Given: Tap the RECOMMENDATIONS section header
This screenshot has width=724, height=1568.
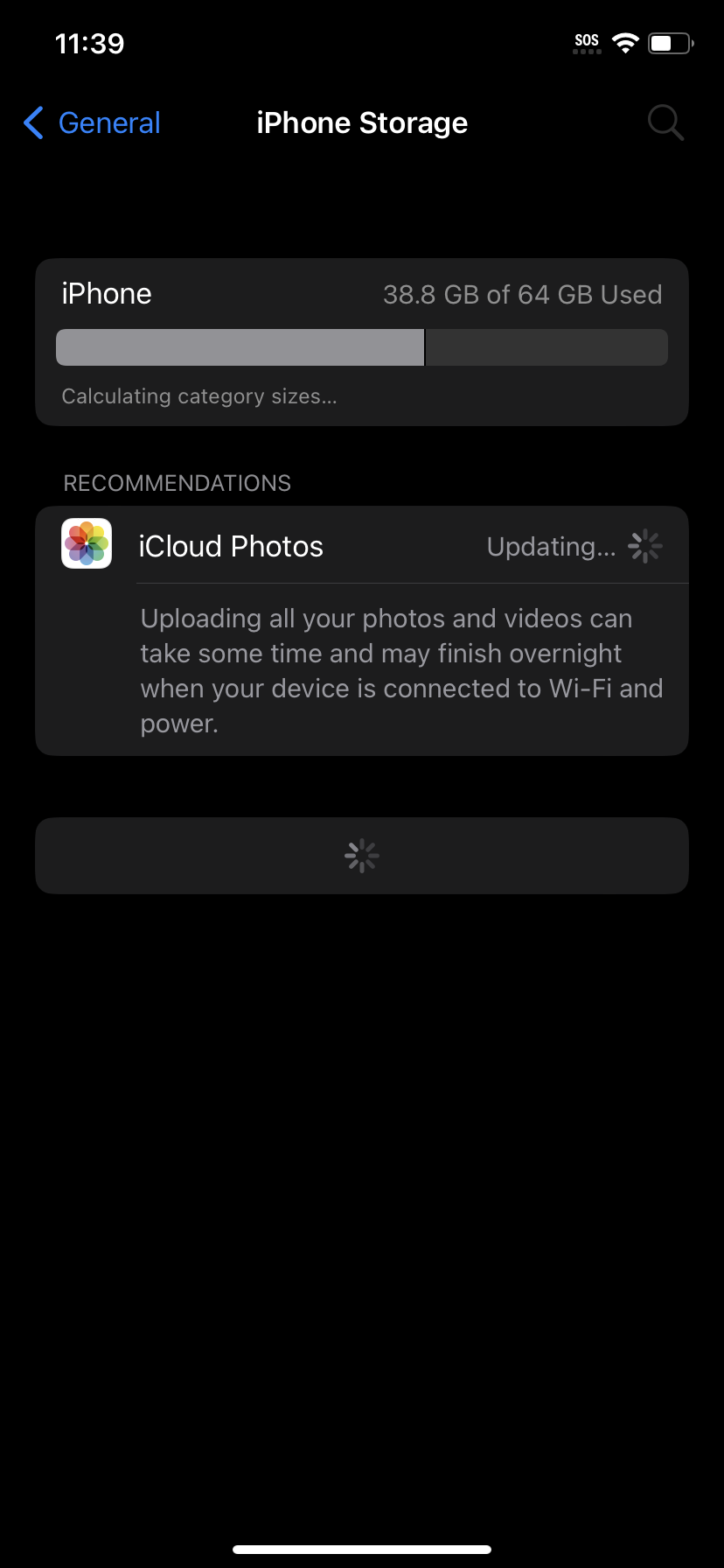Looking at the screenshot, I should click(x=177, y=482).
